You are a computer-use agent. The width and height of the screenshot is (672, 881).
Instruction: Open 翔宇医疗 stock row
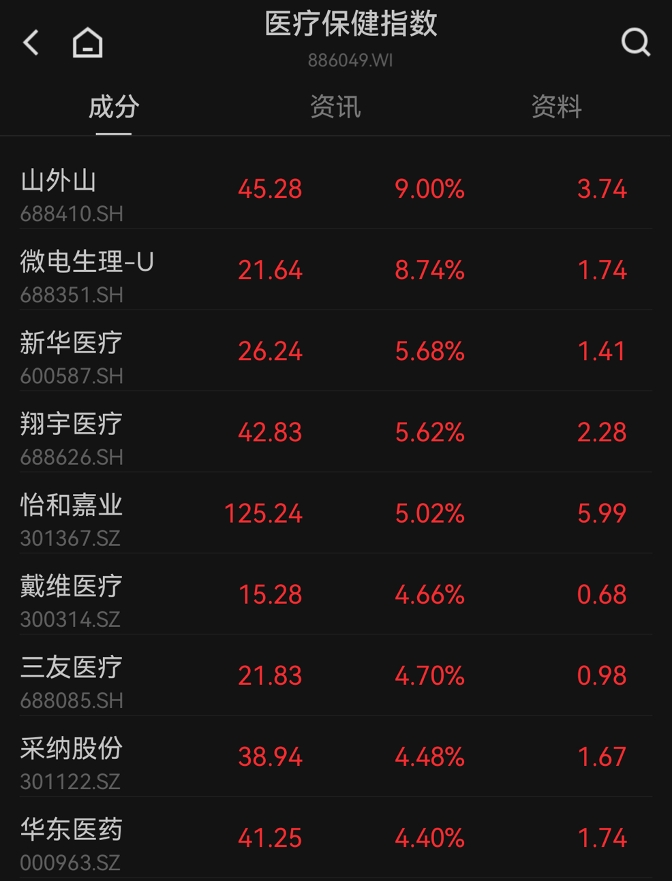pyautogui.click(x=336, y=432)
